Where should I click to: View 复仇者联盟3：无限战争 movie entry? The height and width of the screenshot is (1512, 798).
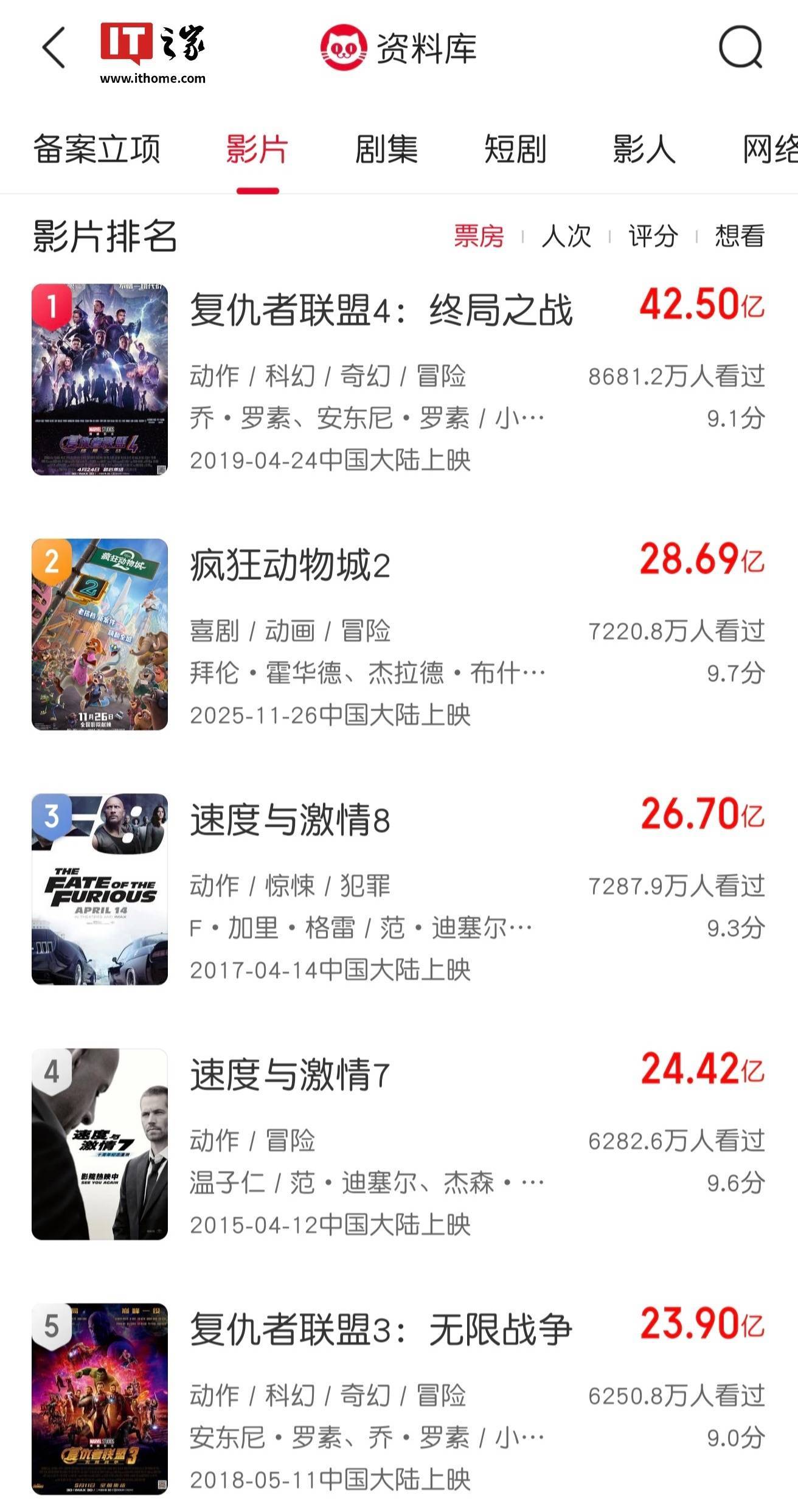click(x=381, y=1330)
